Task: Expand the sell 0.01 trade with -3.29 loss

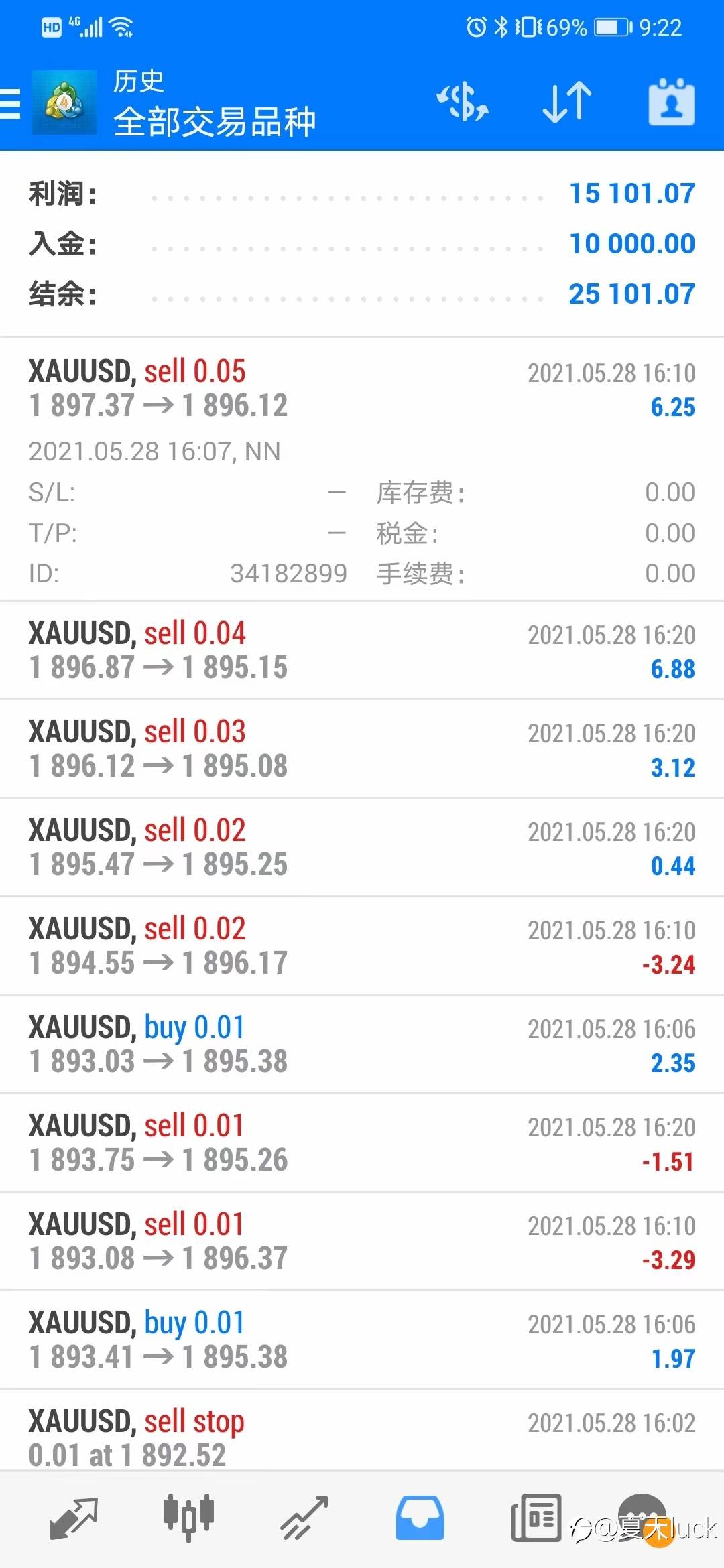Action: (x=362, y=1241)
